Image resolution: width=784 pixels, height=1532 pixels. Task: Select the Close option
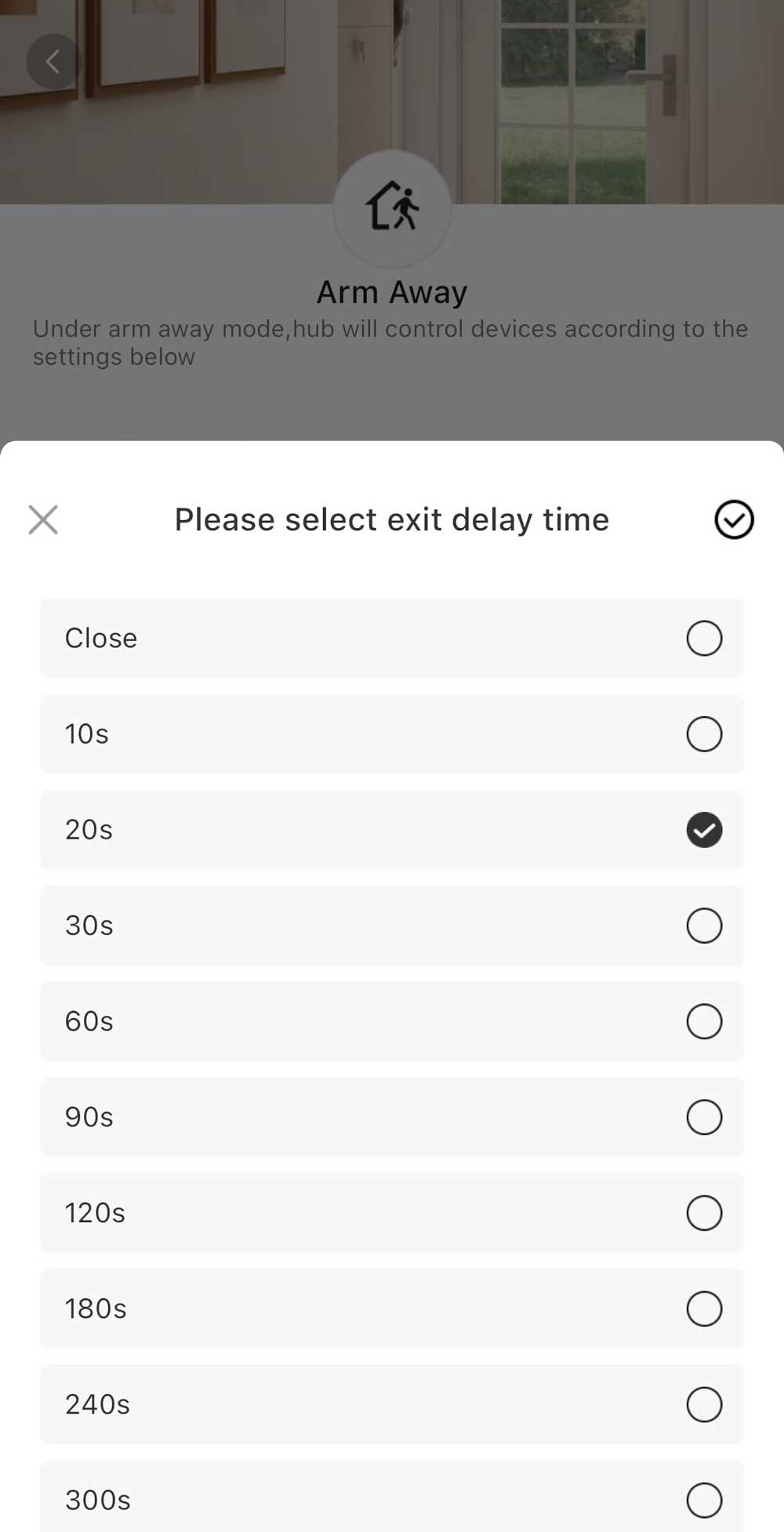pos(704,639)
